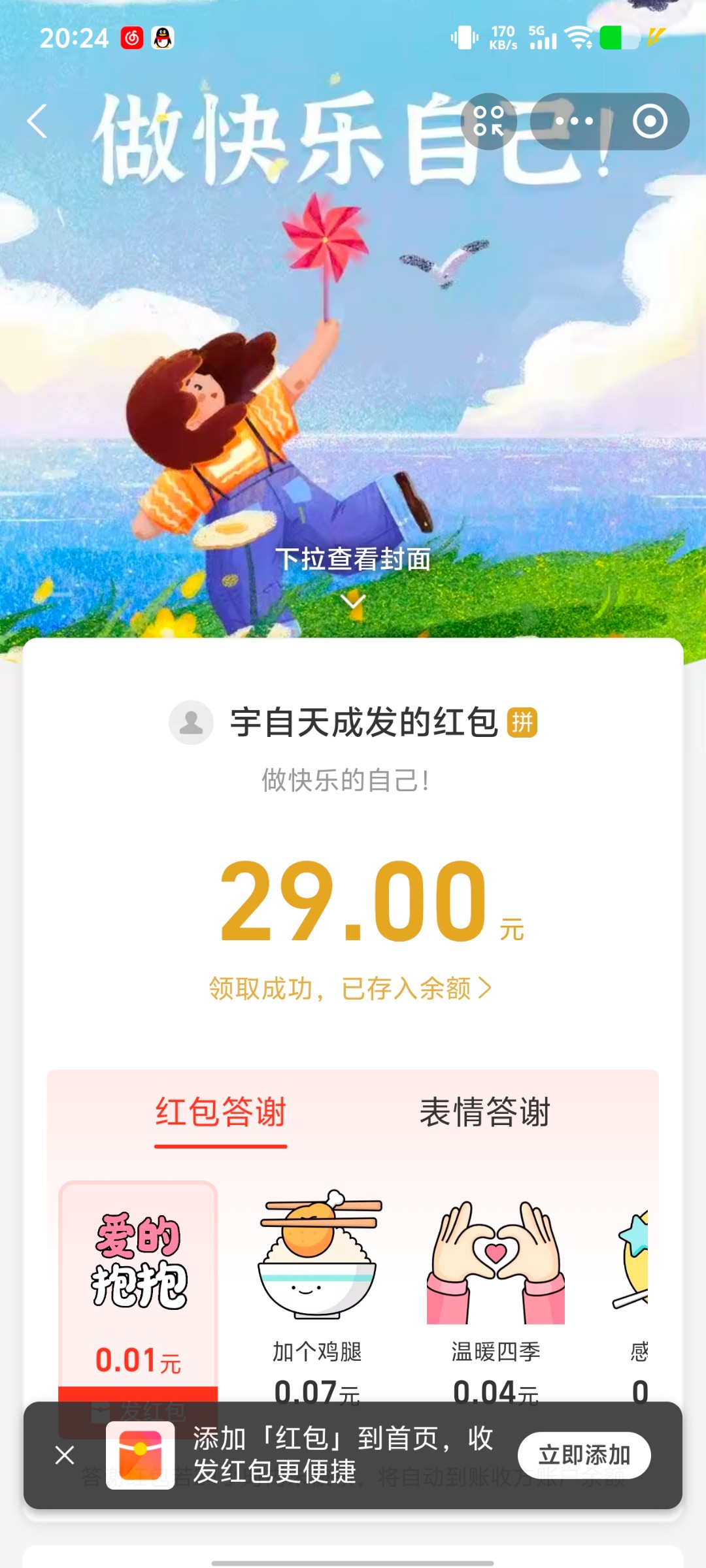Viewport: 706px width, 1568px height.
Task: Go back using the top-left arrow
Action: [x=37, y=122]
